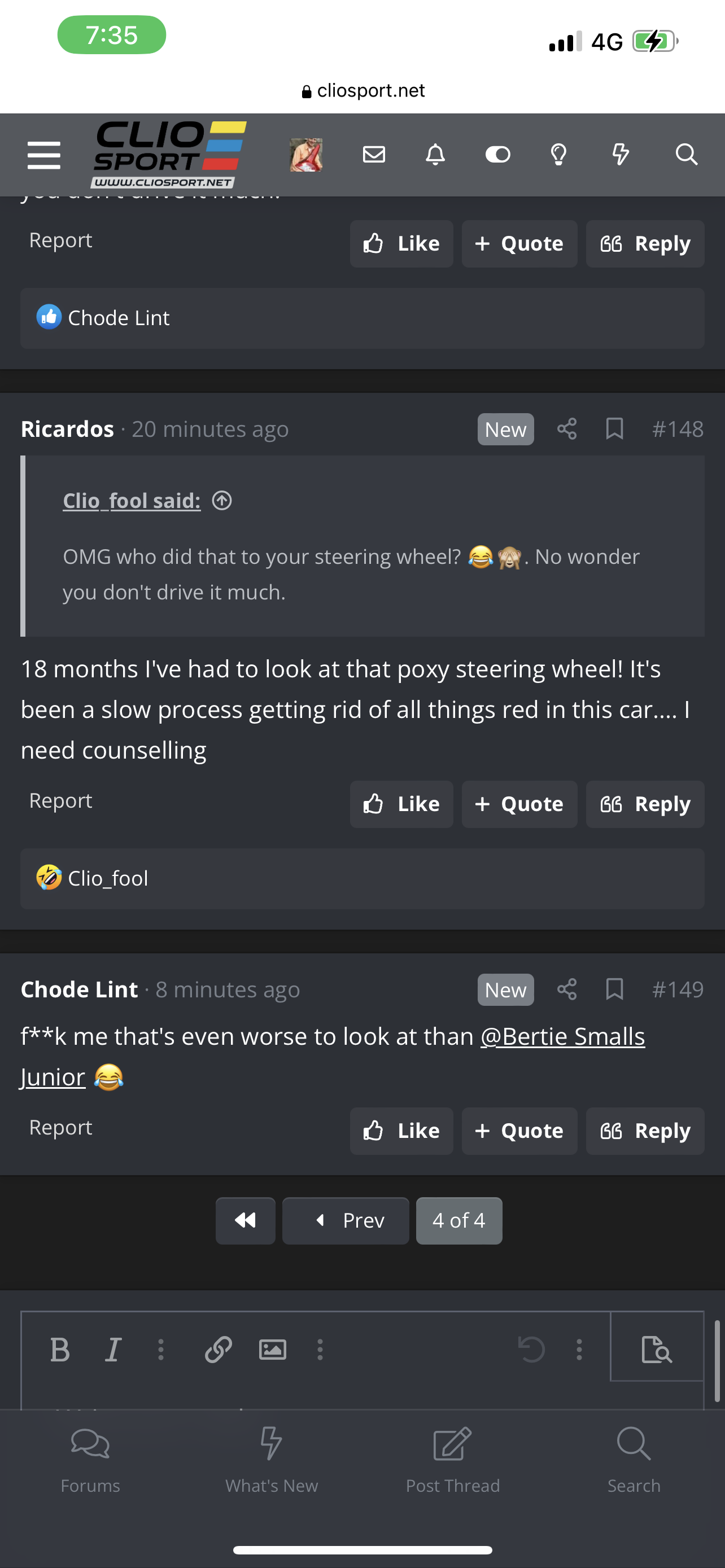
Task: Bookmark Chode Lint's post #149
Action: pyautogui.click(x=614, y=990)
